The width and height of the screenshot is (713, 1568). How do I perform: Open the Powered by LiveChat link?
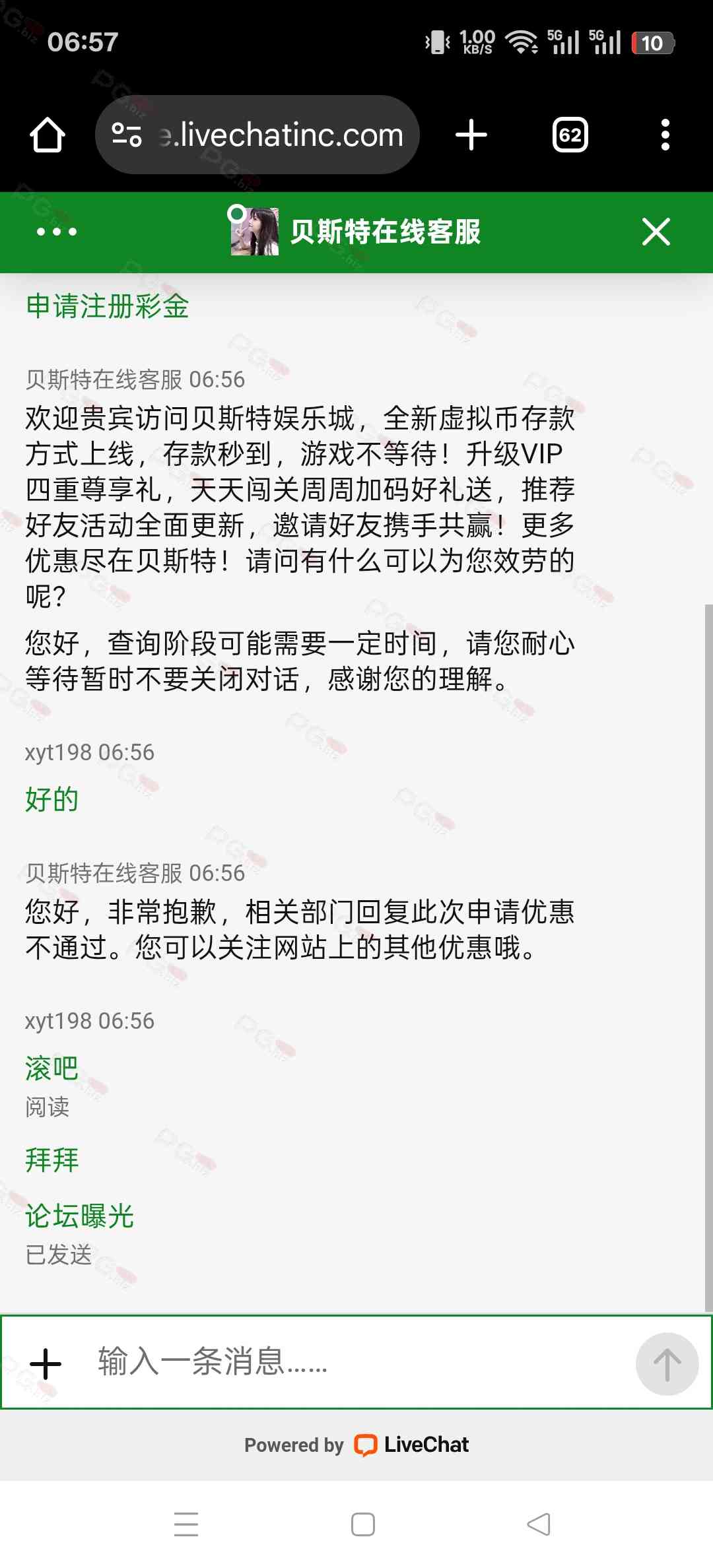tap(356, 1445)
